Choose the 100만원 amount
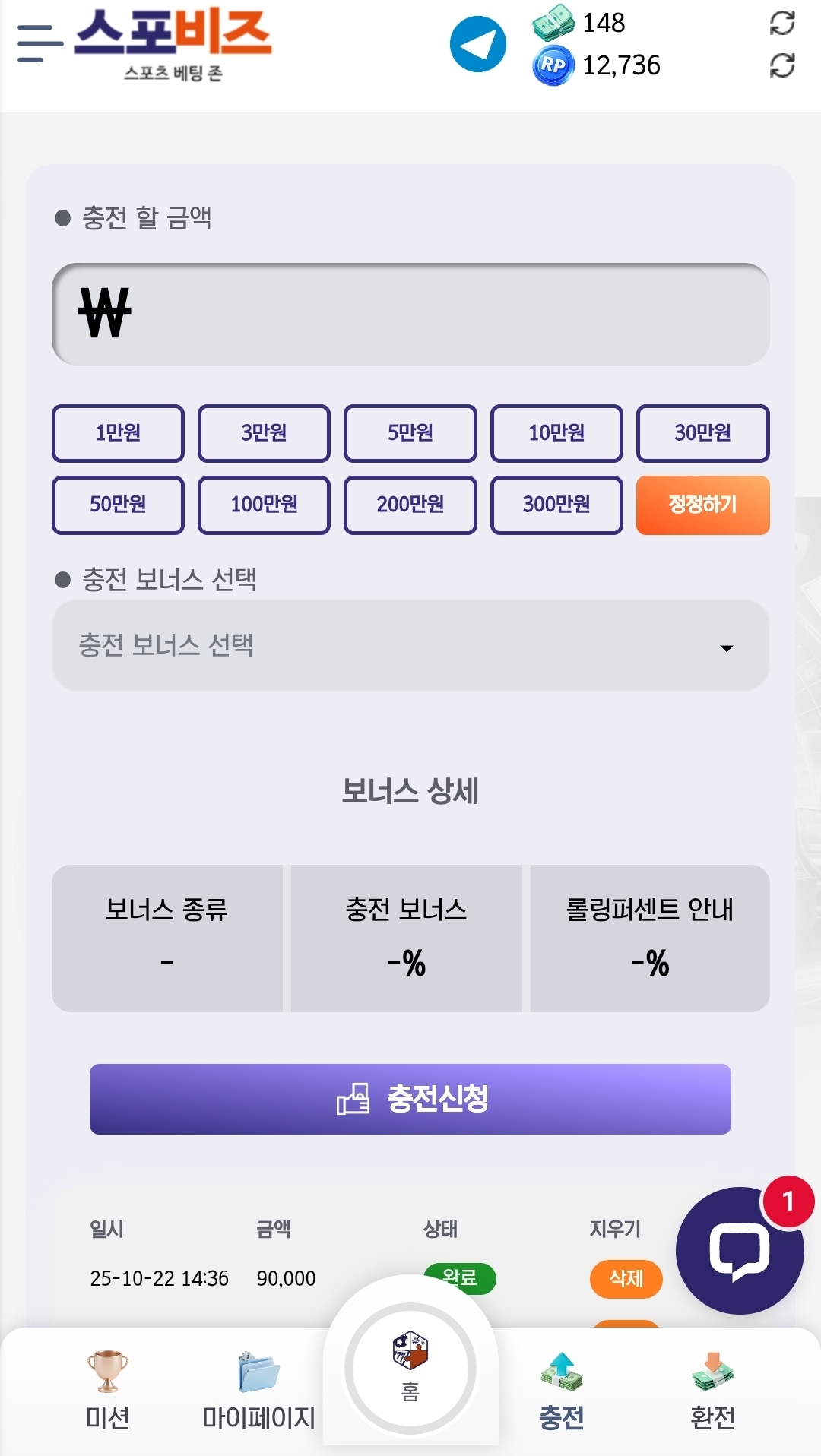Viewport: 821px width, 1456px height. coord(264,505)
